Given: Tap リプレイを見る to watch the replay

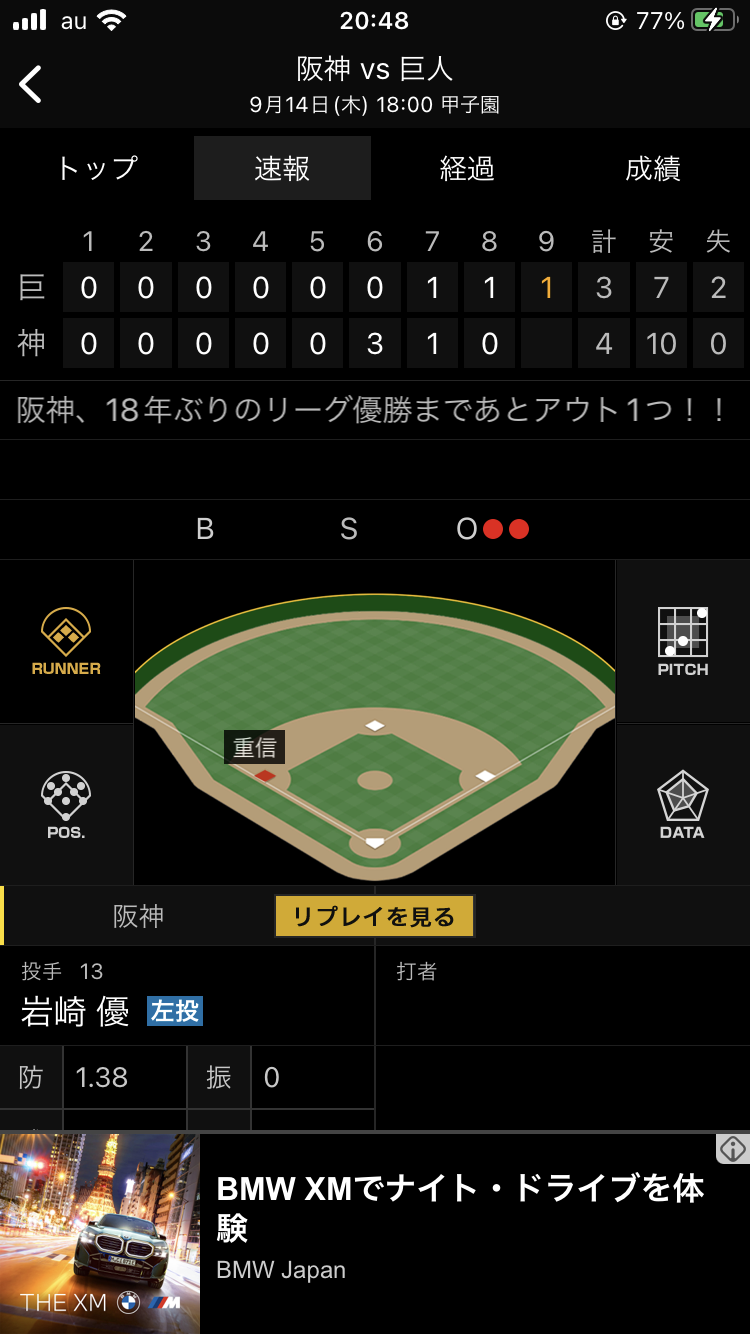Looking at the screenshot, I should (x=374, y=916).
